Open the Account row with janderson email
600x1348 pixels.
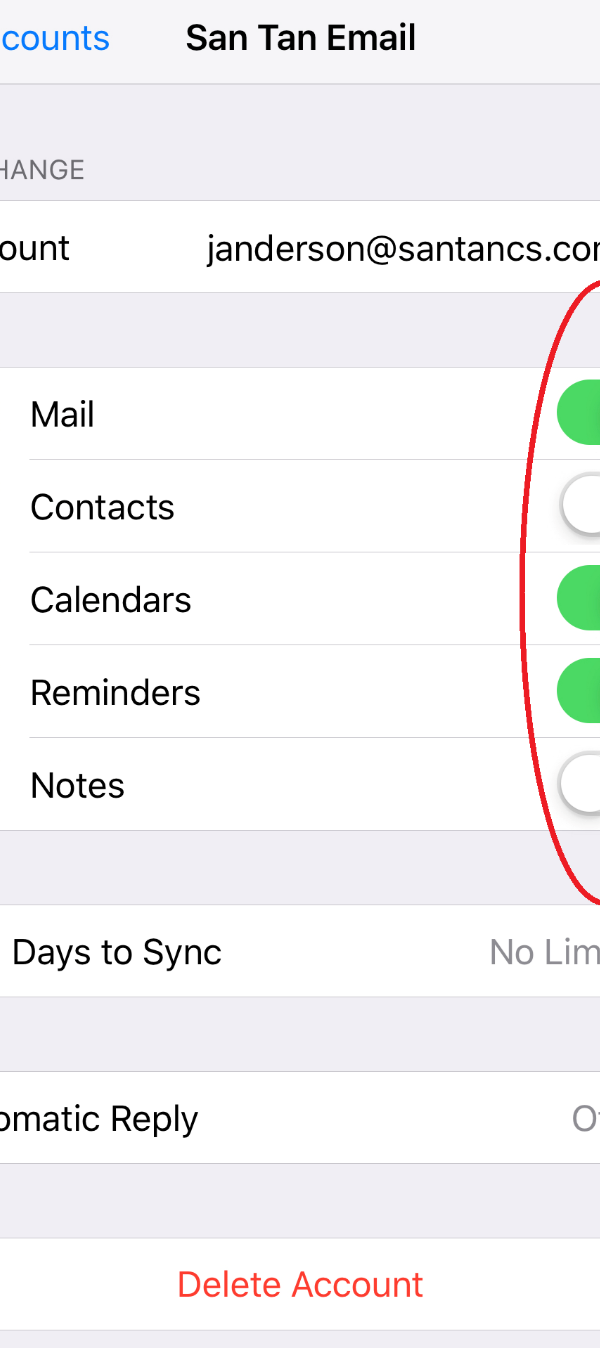(x=300, y=247)
